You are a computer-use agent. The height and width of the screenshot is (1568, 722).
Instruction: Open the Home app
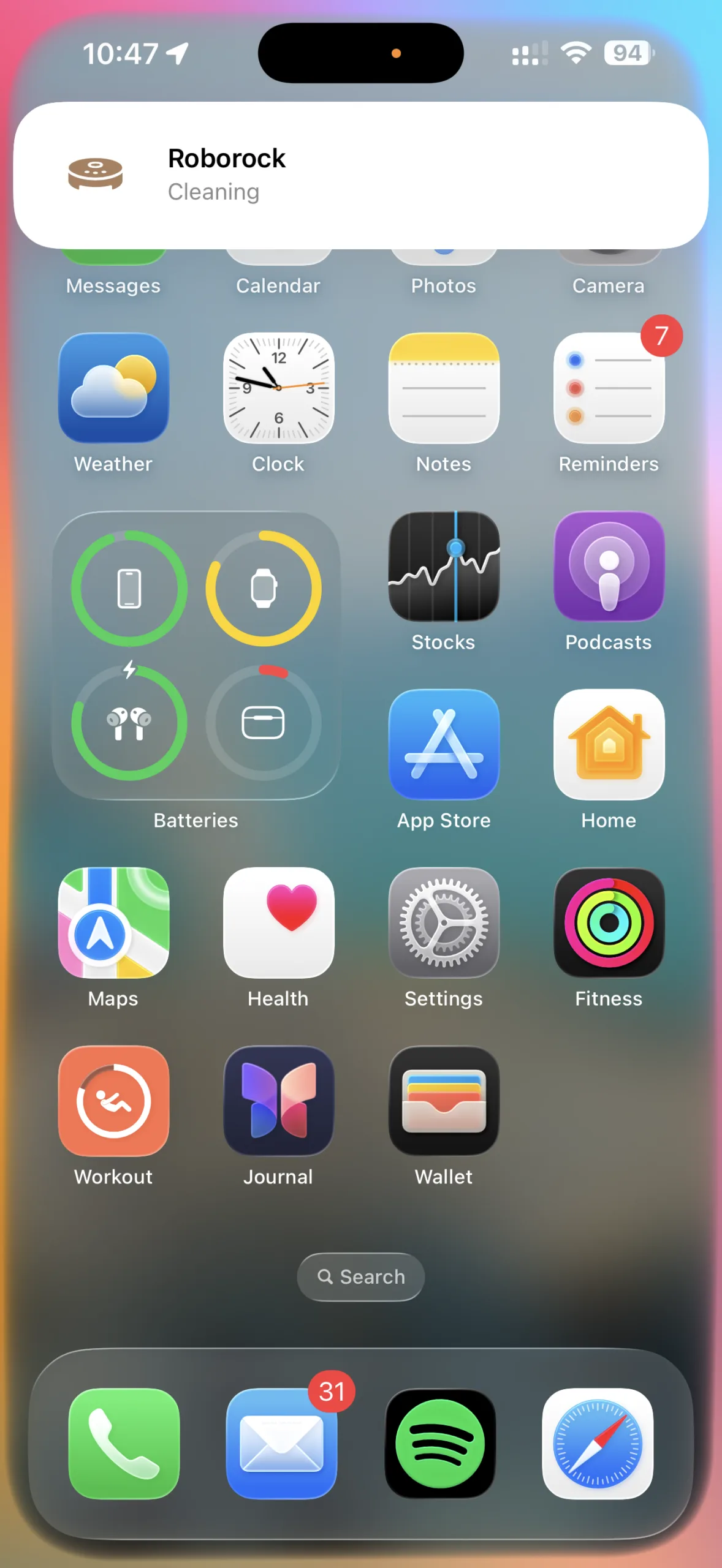[x=609, y=745]
